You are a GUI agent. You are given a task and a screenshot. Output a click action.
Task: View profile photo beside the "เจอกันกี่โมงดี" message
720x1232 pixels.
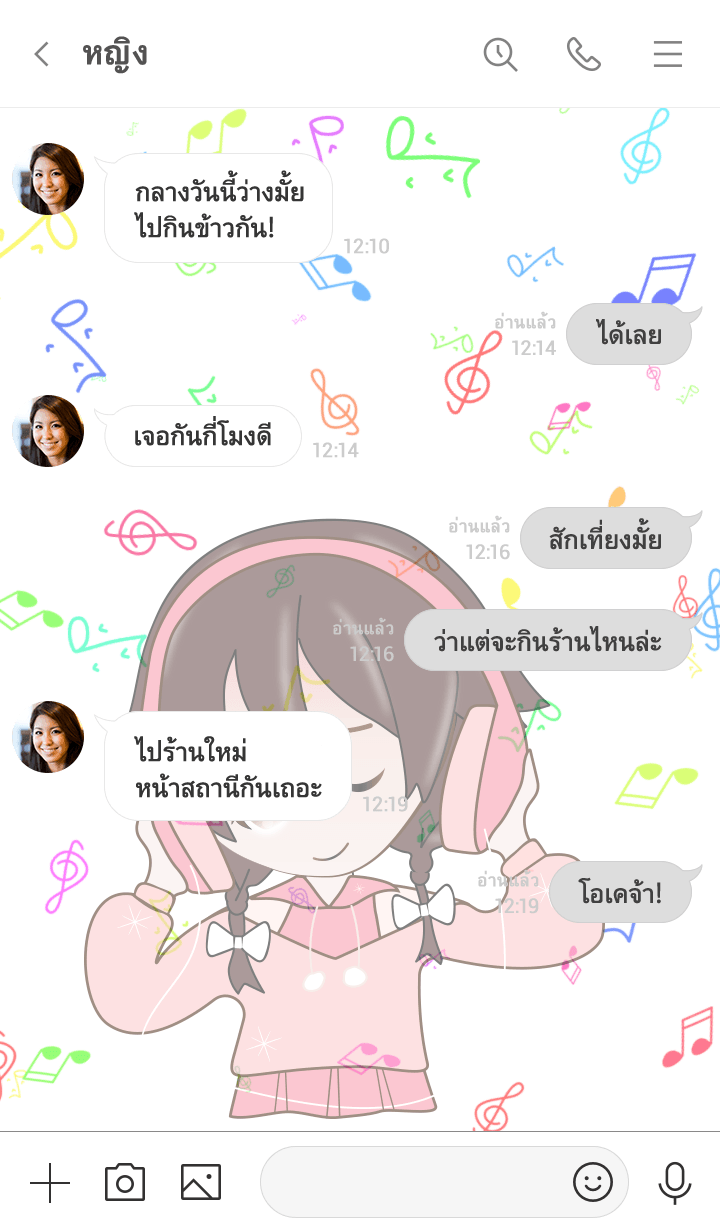(48, 431)
